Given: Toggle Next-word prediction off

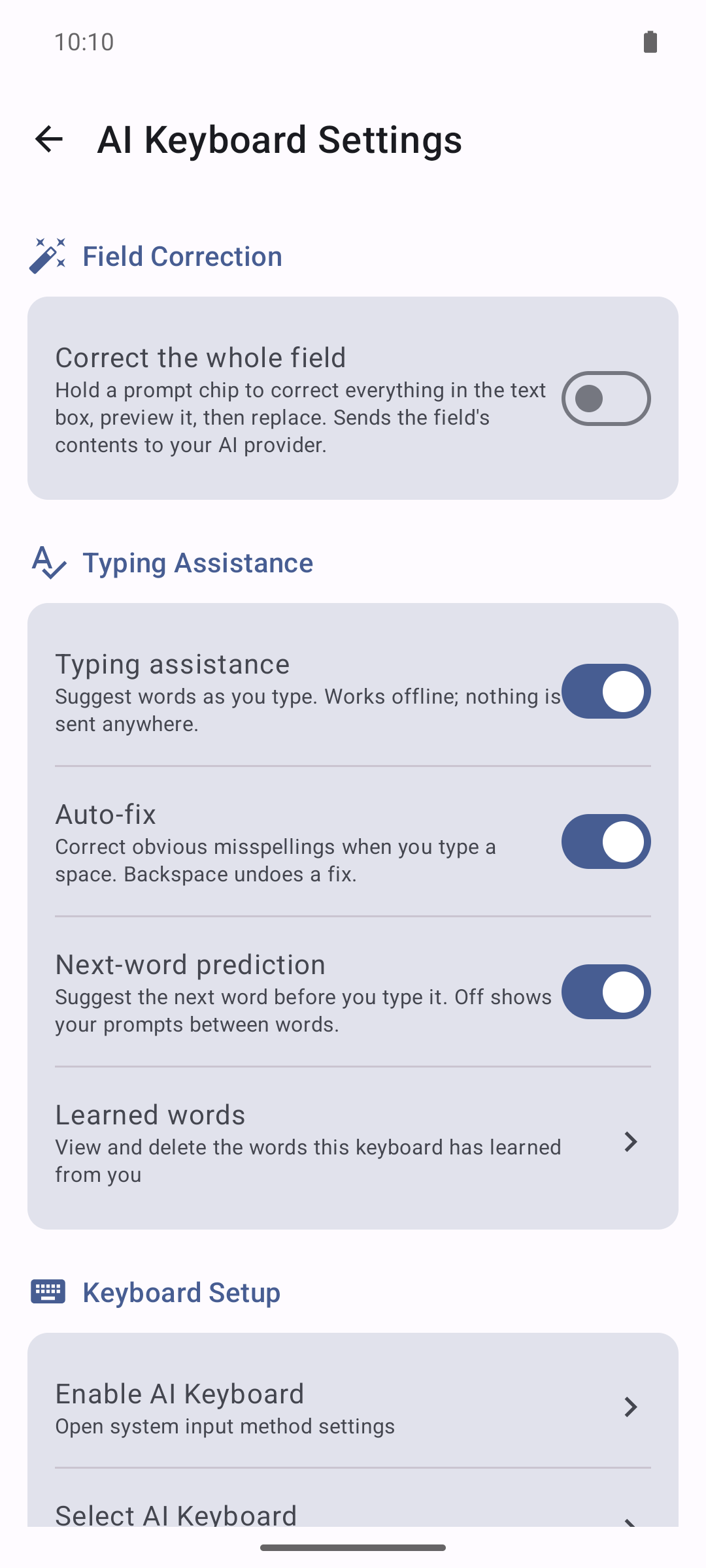Looking at the screenshot, I should tap(606, 992).
